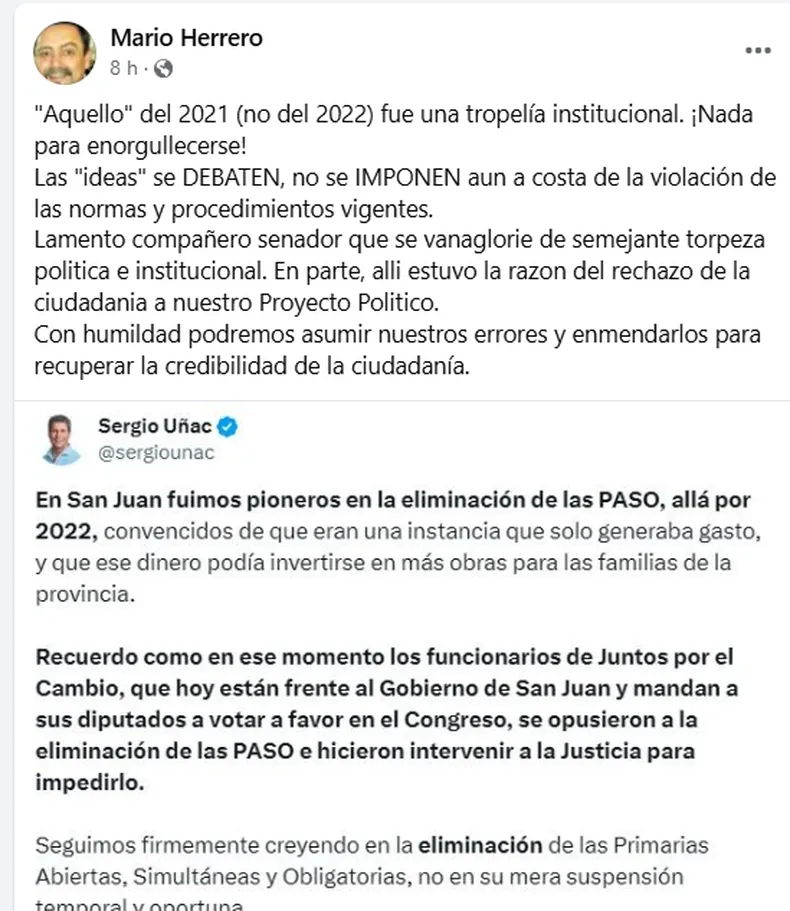View the post's 8 h timestamp

[122, 69]
